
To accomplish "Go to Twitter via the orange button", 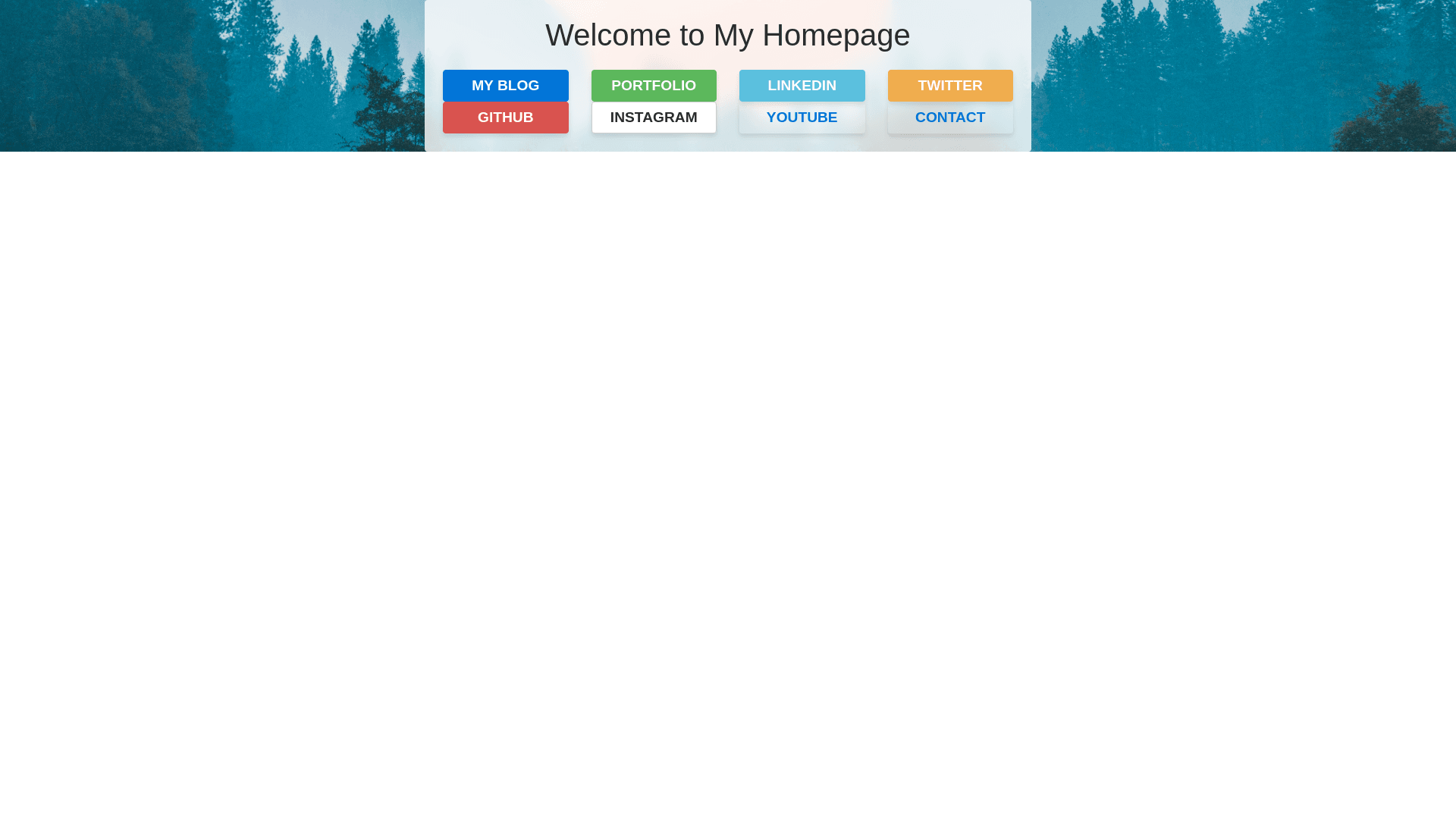I will tap(949, 86).
